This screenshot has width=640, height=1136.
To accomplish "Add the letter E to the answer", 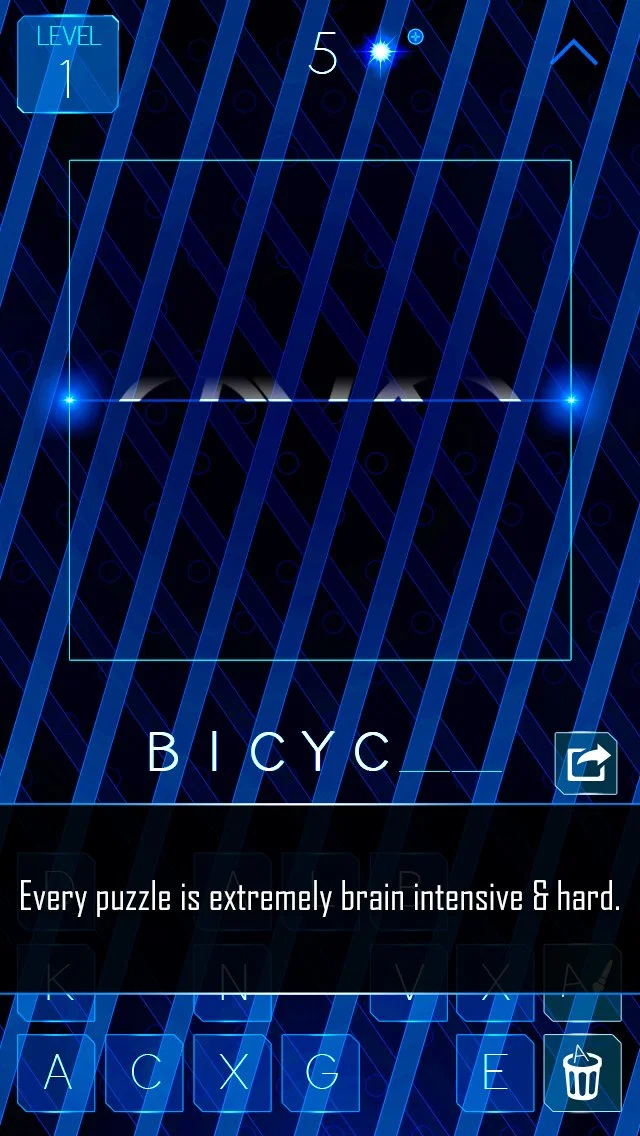I will [x=495, y=1073].
